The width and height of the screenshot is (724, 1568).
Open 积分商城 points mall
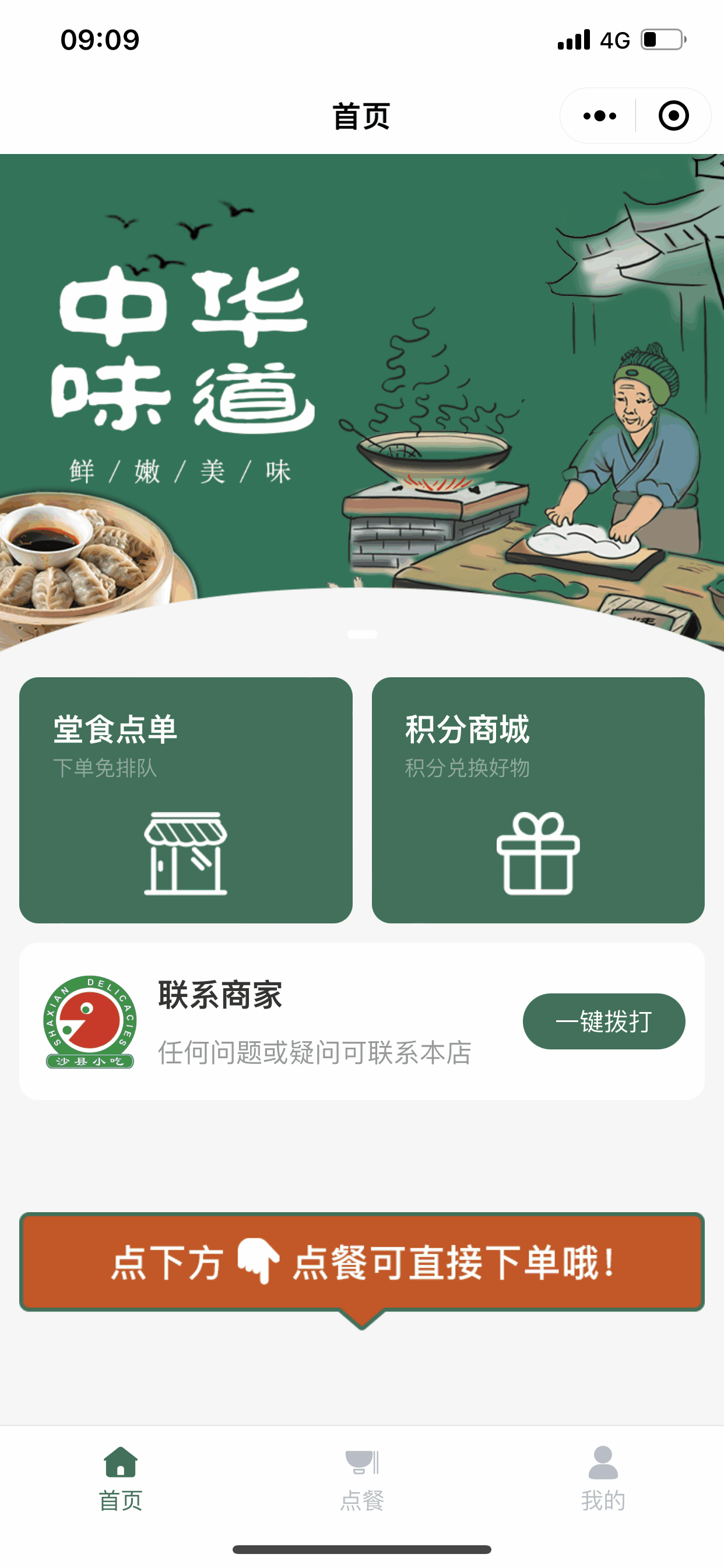tap(538, 799)
